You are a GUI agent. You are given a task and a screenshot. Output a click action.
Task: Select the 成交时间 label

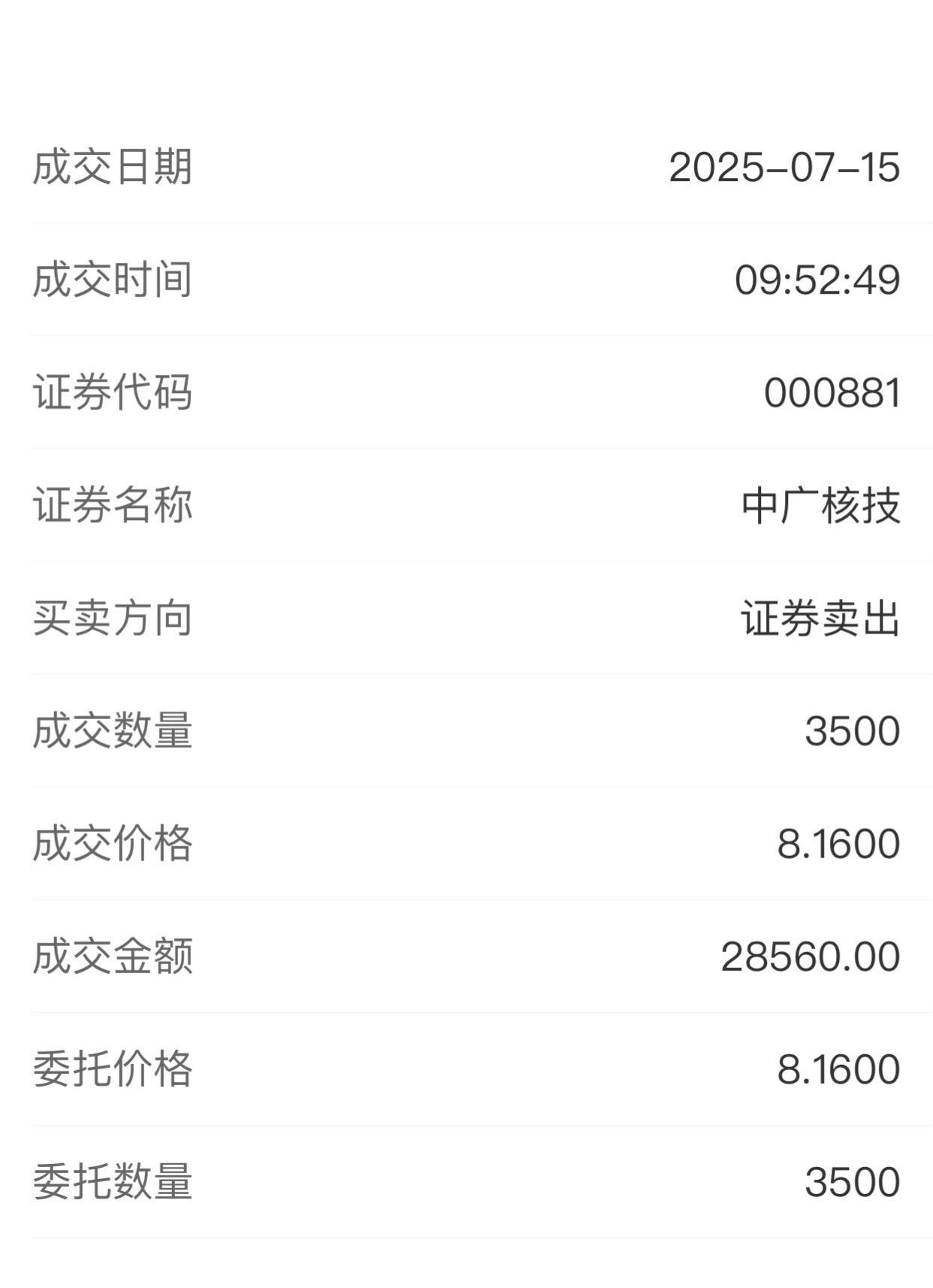111,280
